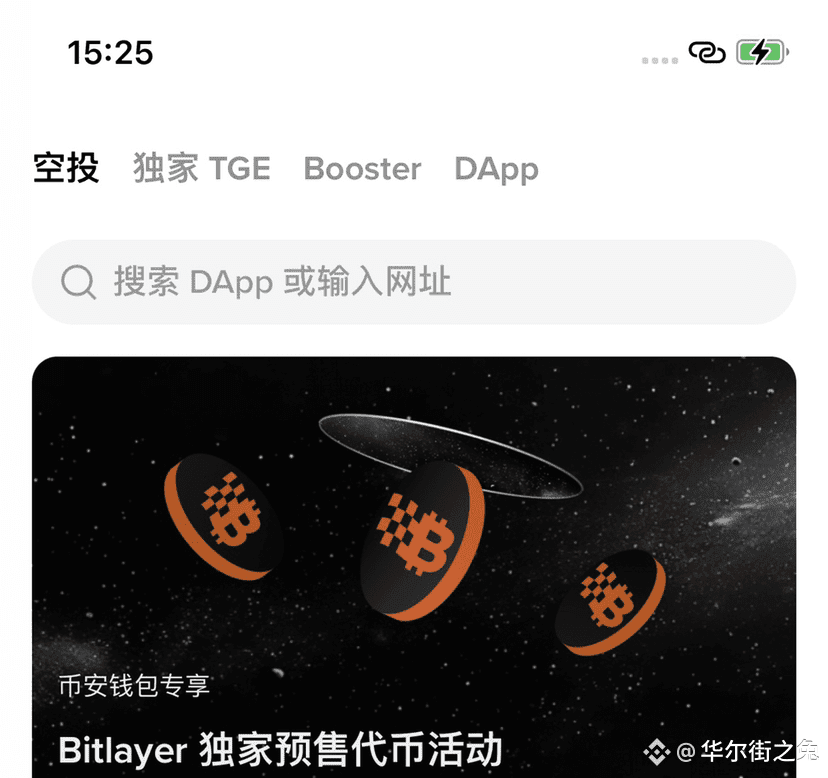Switch to the 独家 TGE tab

(202, 168)
